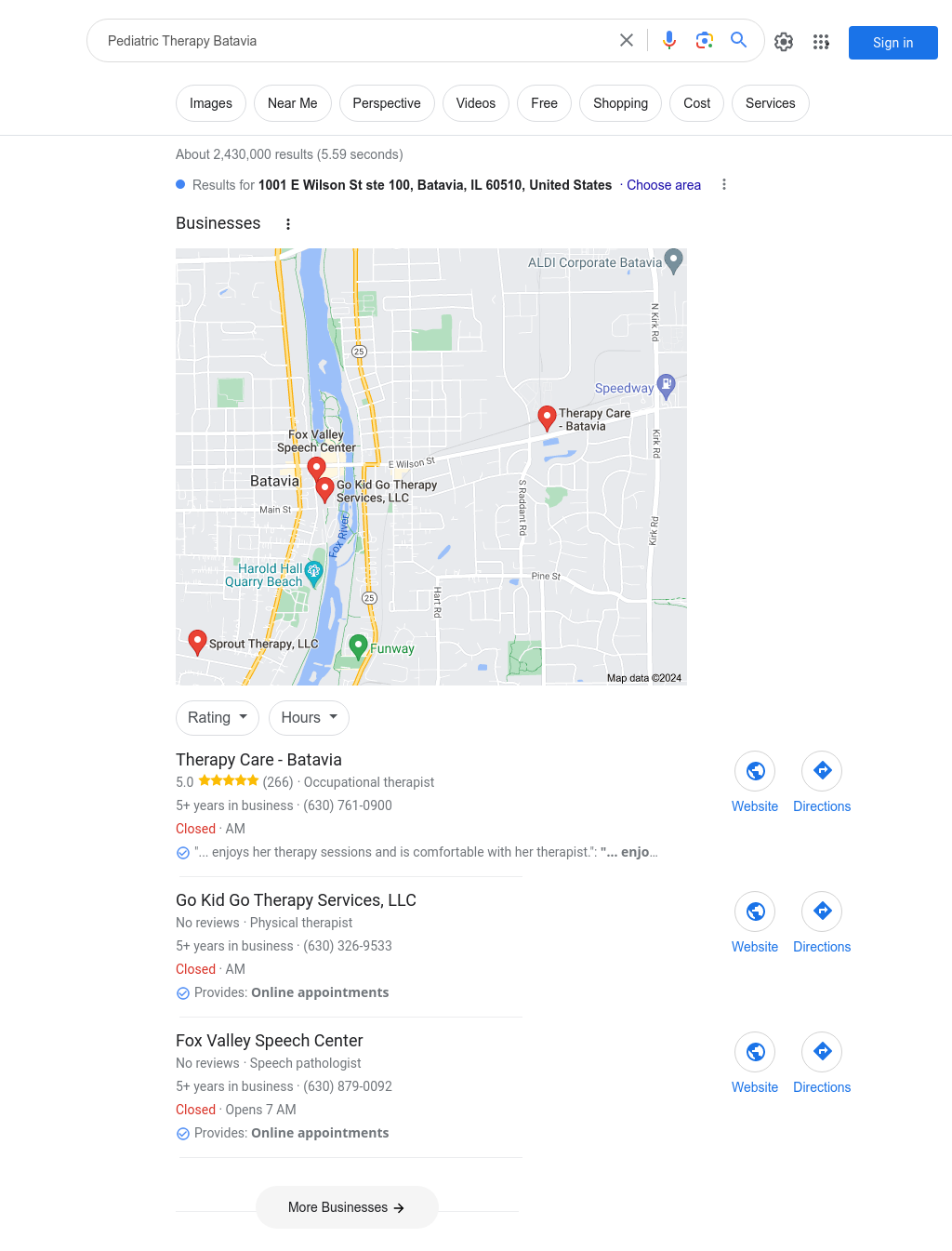
Task: Clear the search query text
Action: (x=627, y=40)
